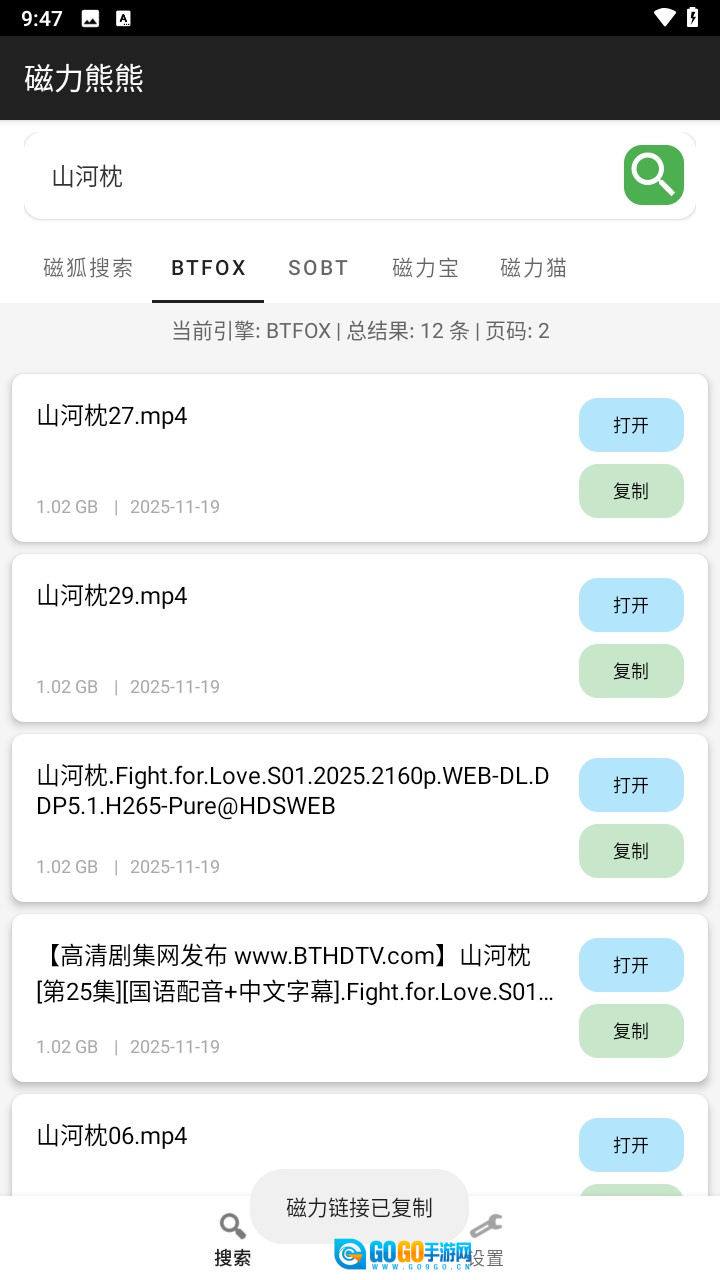Tap the green search magnifier button
This screenshot has height=1280, width=720.
(654, 175)
